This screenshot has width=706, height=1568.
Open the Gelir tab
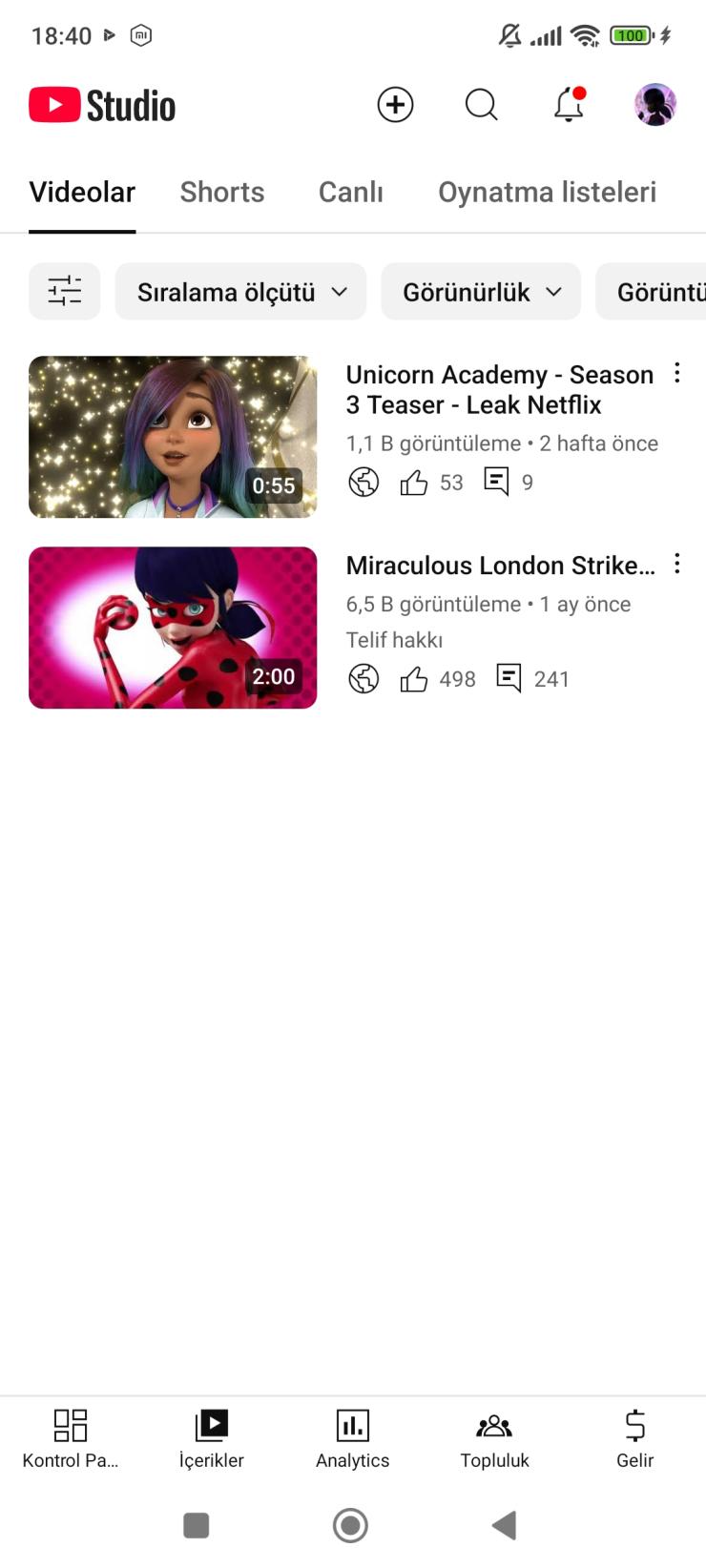tap(634, 1438)
